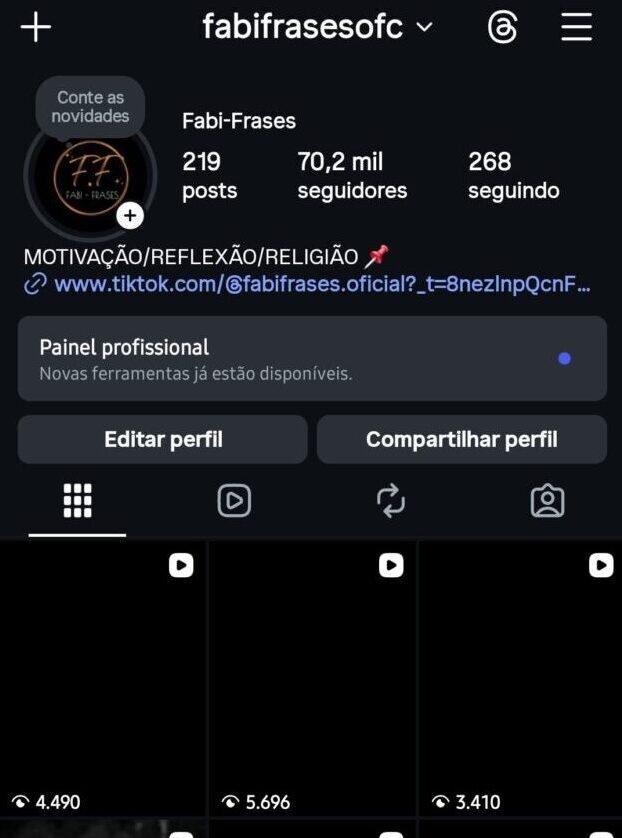Open the Threads icon
This screenshot has width=622, height=838.
coord(502,27)
